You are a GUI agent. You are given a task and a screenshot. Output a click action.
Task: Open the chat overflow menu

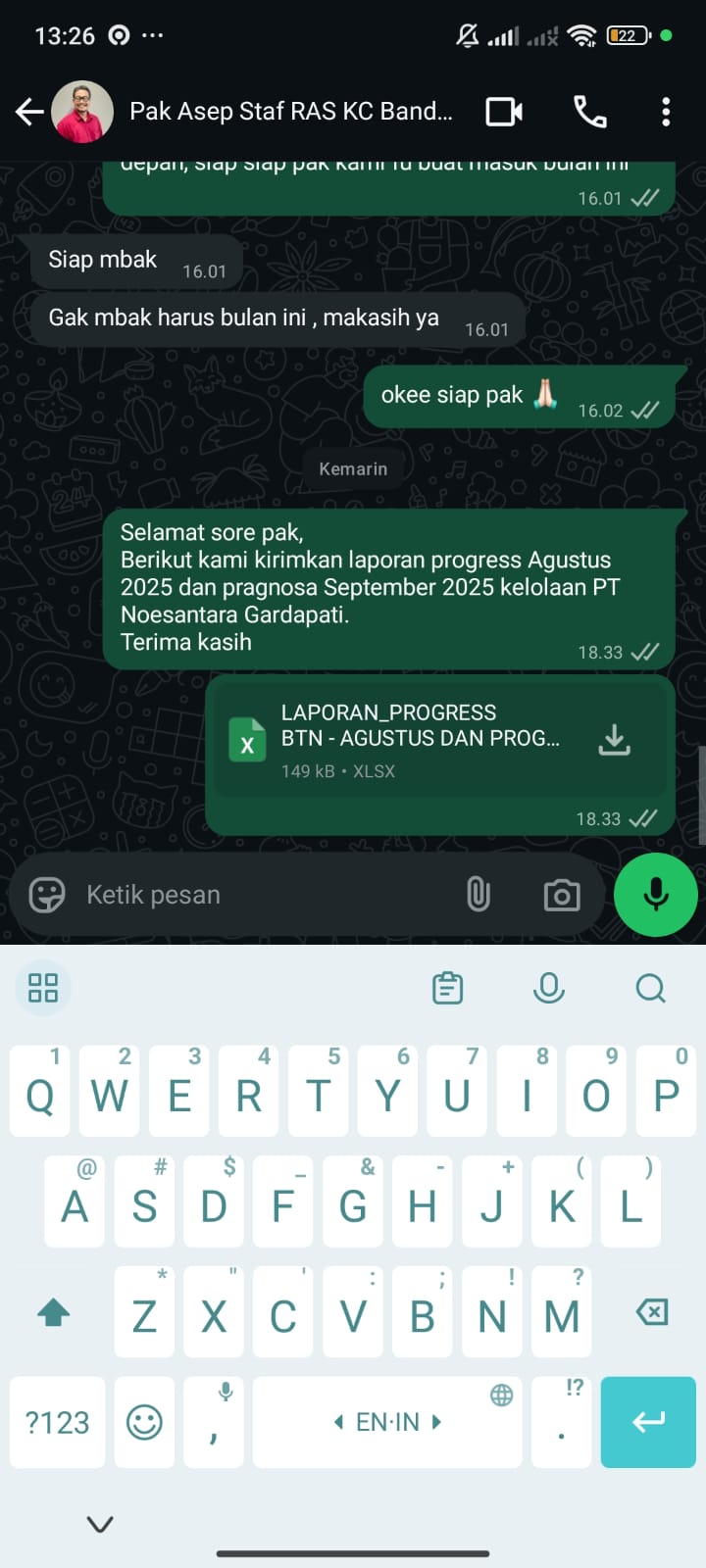tap(666, 112)
